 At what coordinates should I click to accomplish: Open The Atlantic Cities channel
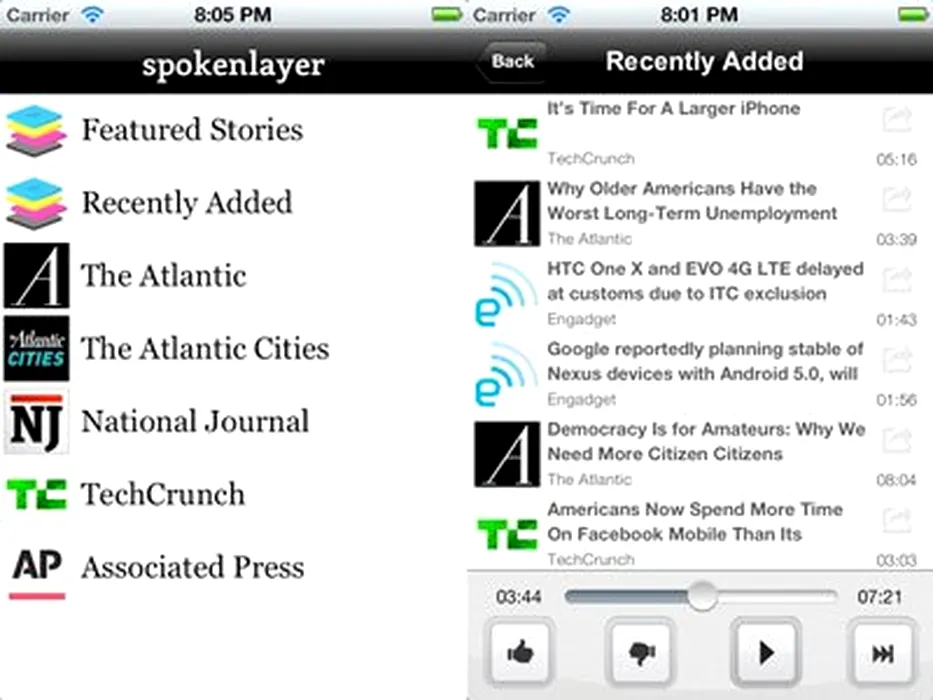(x=204, y=349)
